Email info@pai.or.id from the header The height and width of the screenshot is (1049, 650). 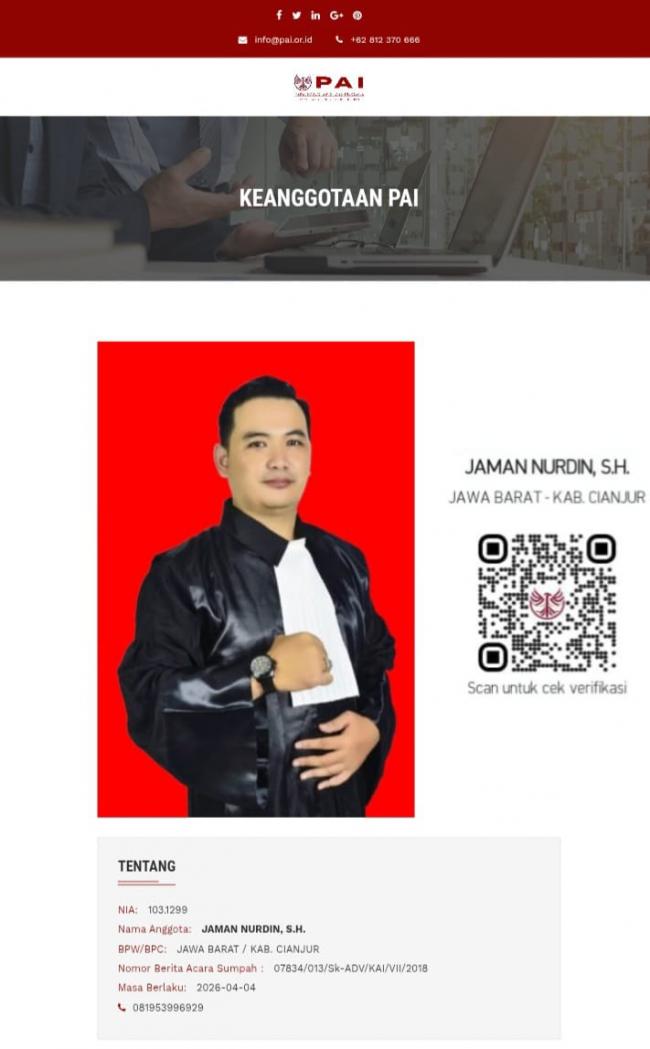283,40
